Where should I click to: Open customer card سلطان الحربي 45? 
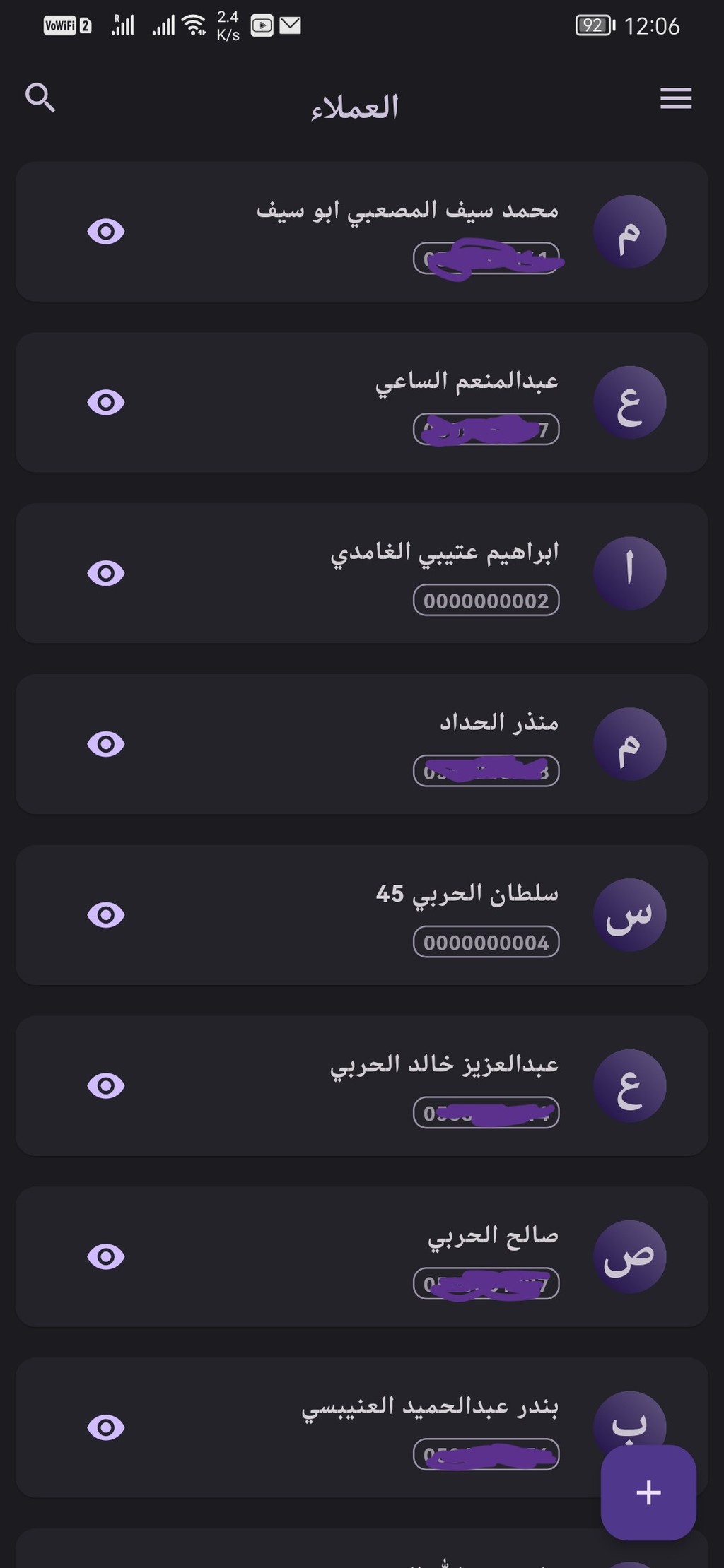362,915
